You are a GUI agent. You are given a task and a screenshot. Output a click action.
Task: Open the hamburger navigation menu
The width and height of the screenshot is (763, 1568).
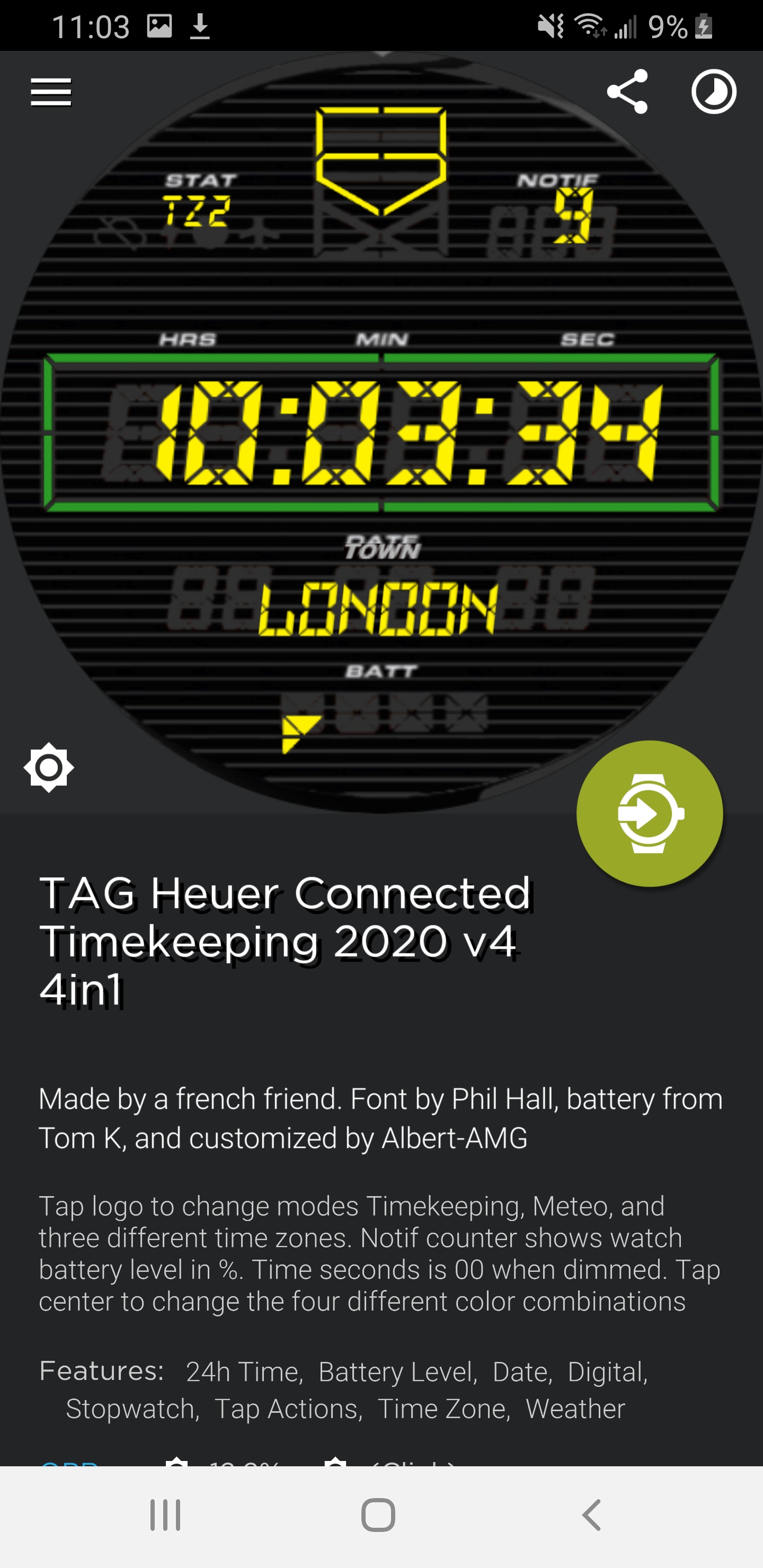click(51, 92)
